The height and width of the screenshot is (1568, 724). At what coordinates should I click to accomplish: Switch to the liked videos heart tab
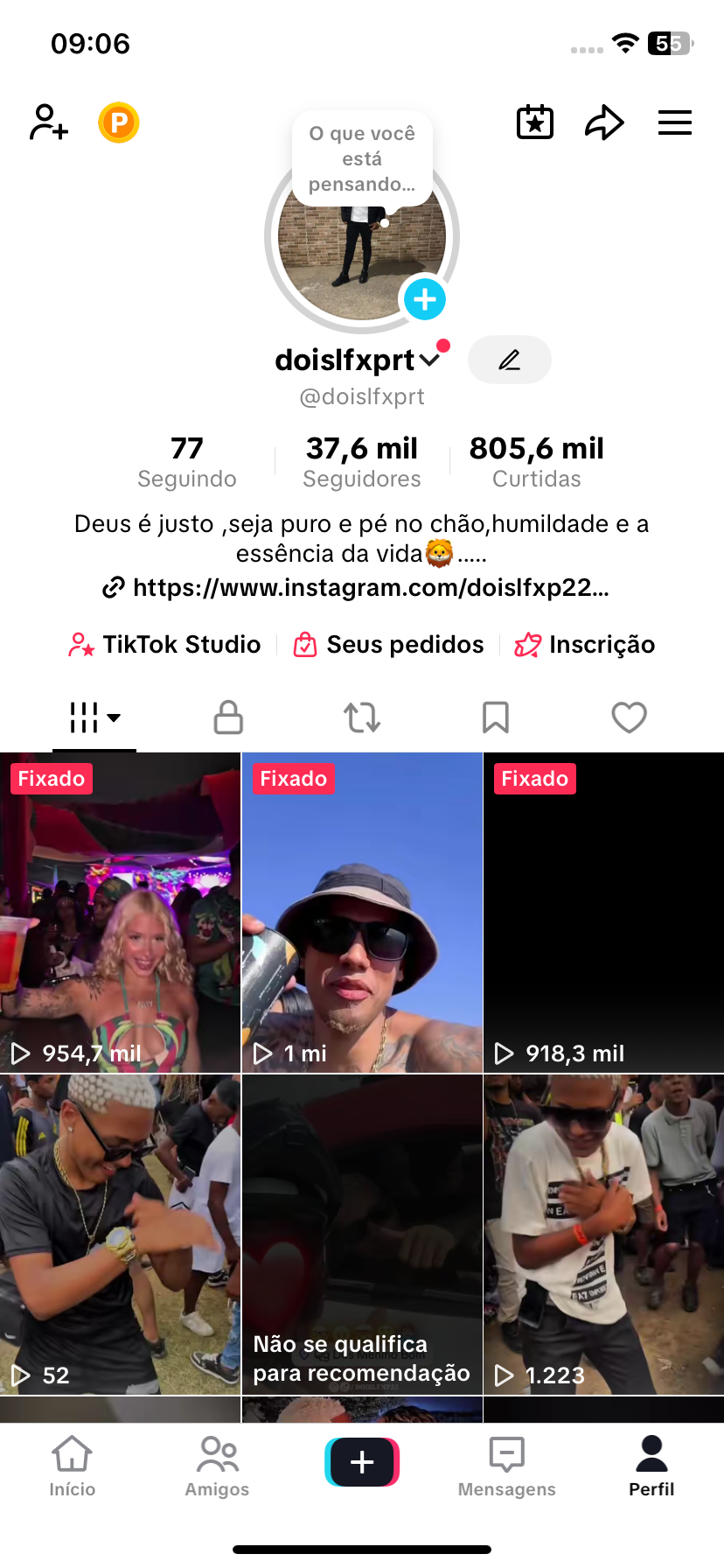click(629, 717)
